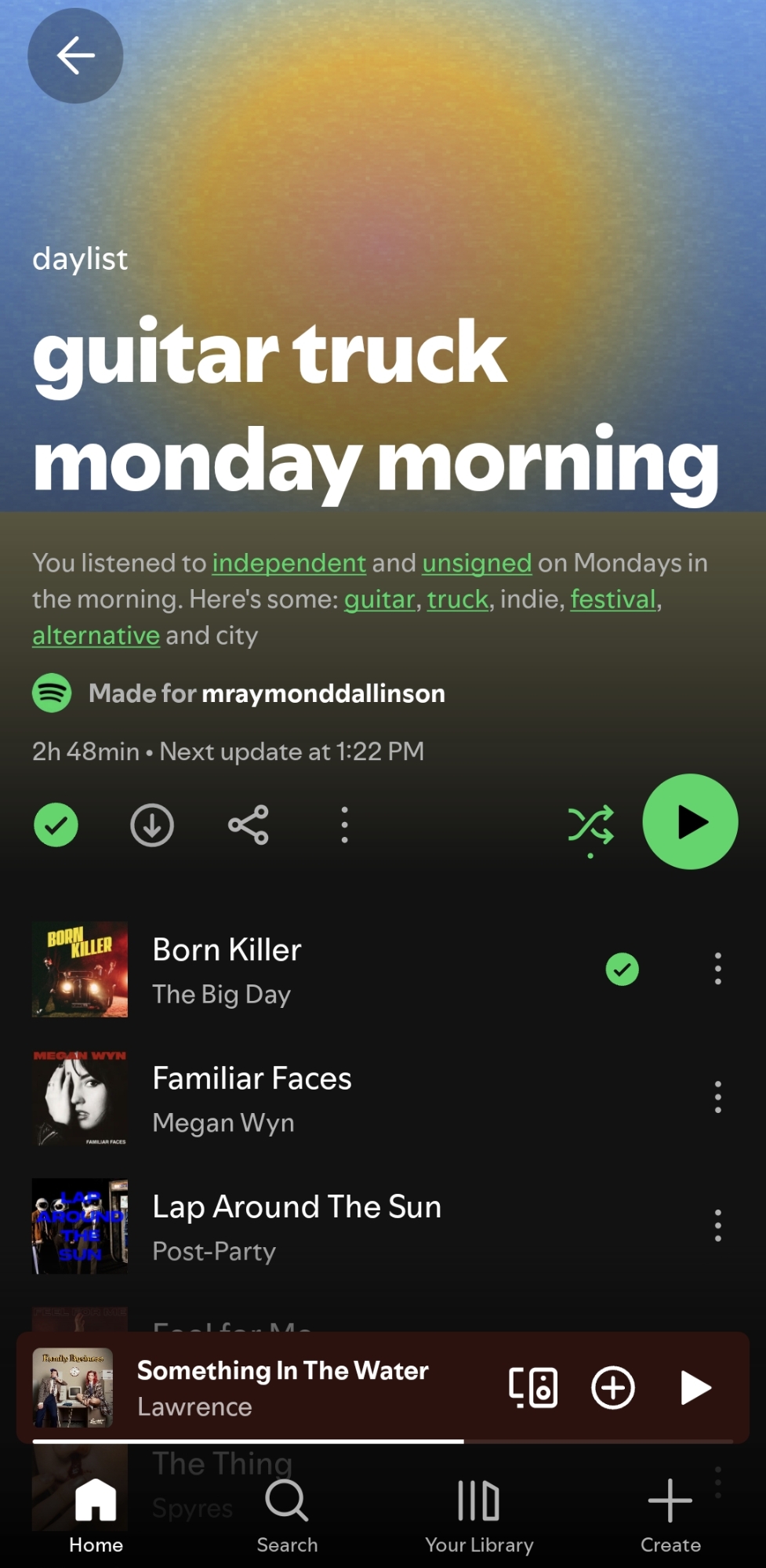Open the 'alternative' link
This screenshot has height=1568, width=766.
96,635
